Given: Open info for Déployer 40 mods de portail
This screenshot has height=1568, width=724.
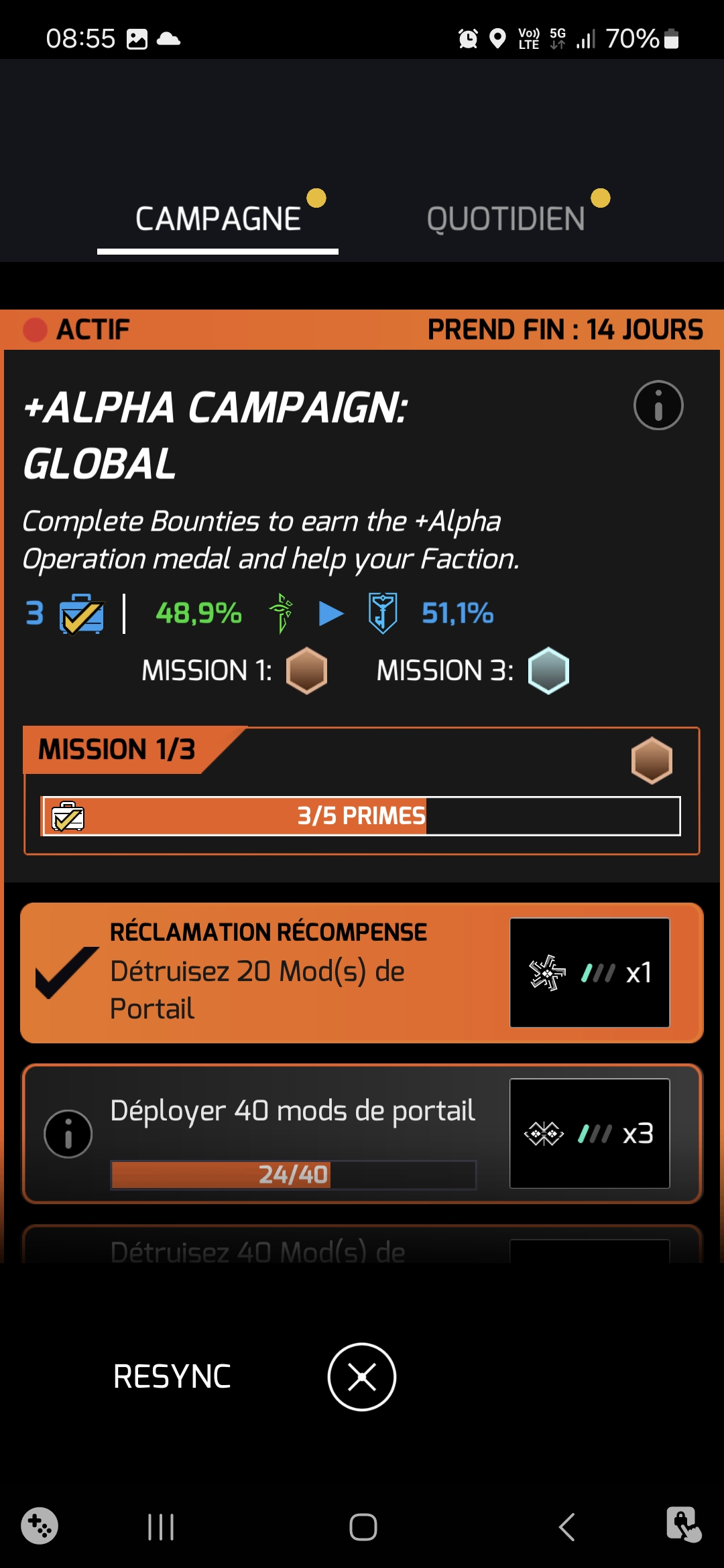Looking at the screenshot, I should coord(68,1134).
